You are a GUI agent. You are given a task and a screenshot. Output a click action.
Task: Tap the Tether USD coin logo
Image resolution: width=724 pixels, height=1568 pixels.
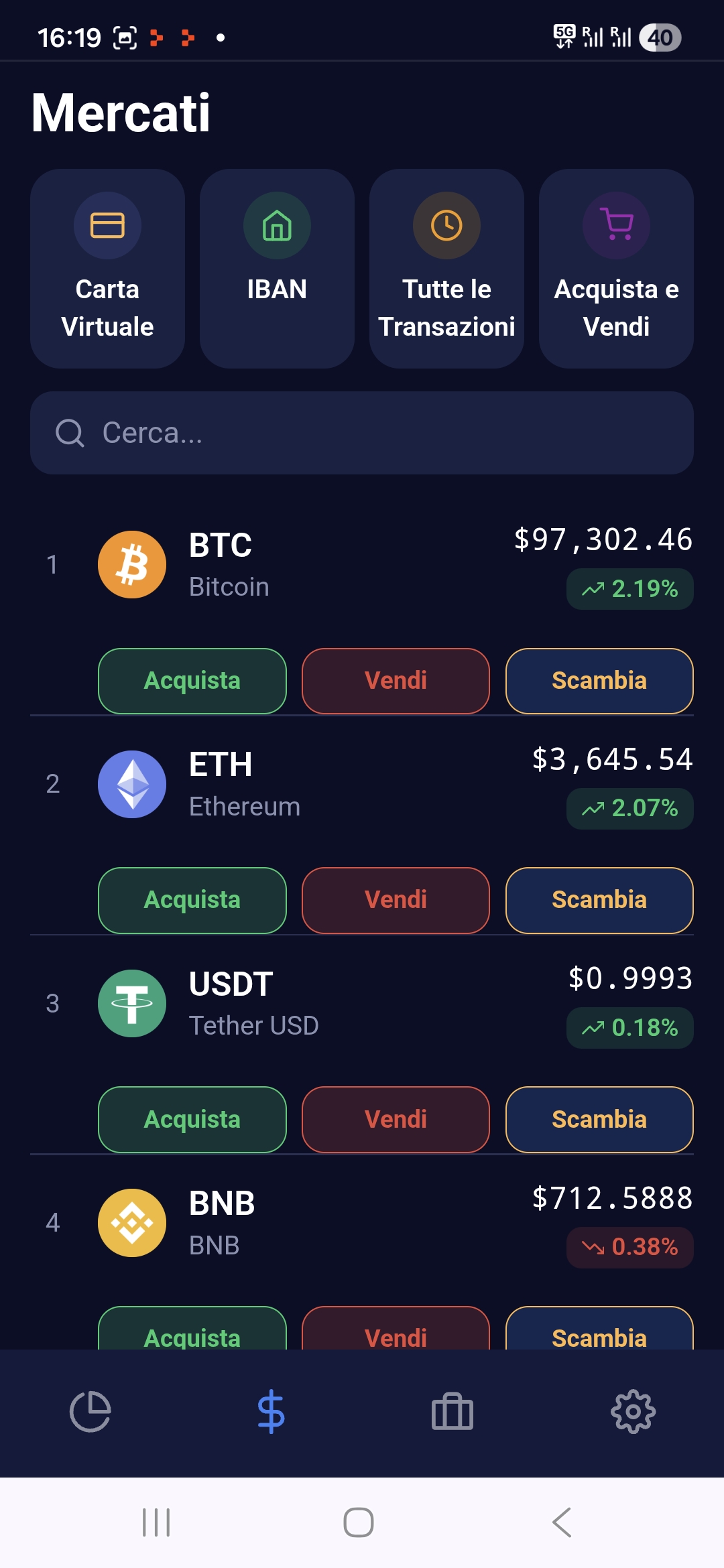(x=132, y=1003)
